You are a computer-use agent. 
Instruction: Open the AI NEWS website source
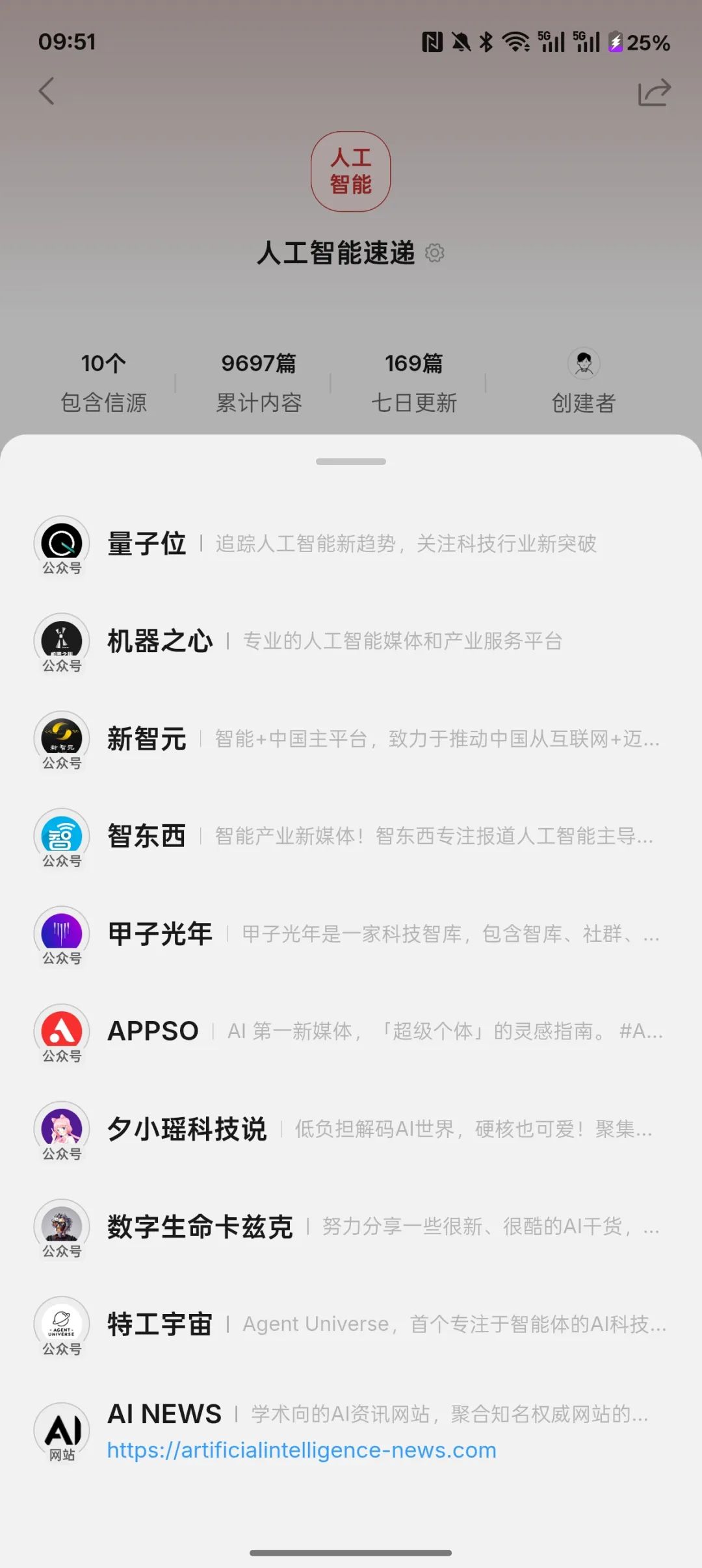coord(164,1415)
